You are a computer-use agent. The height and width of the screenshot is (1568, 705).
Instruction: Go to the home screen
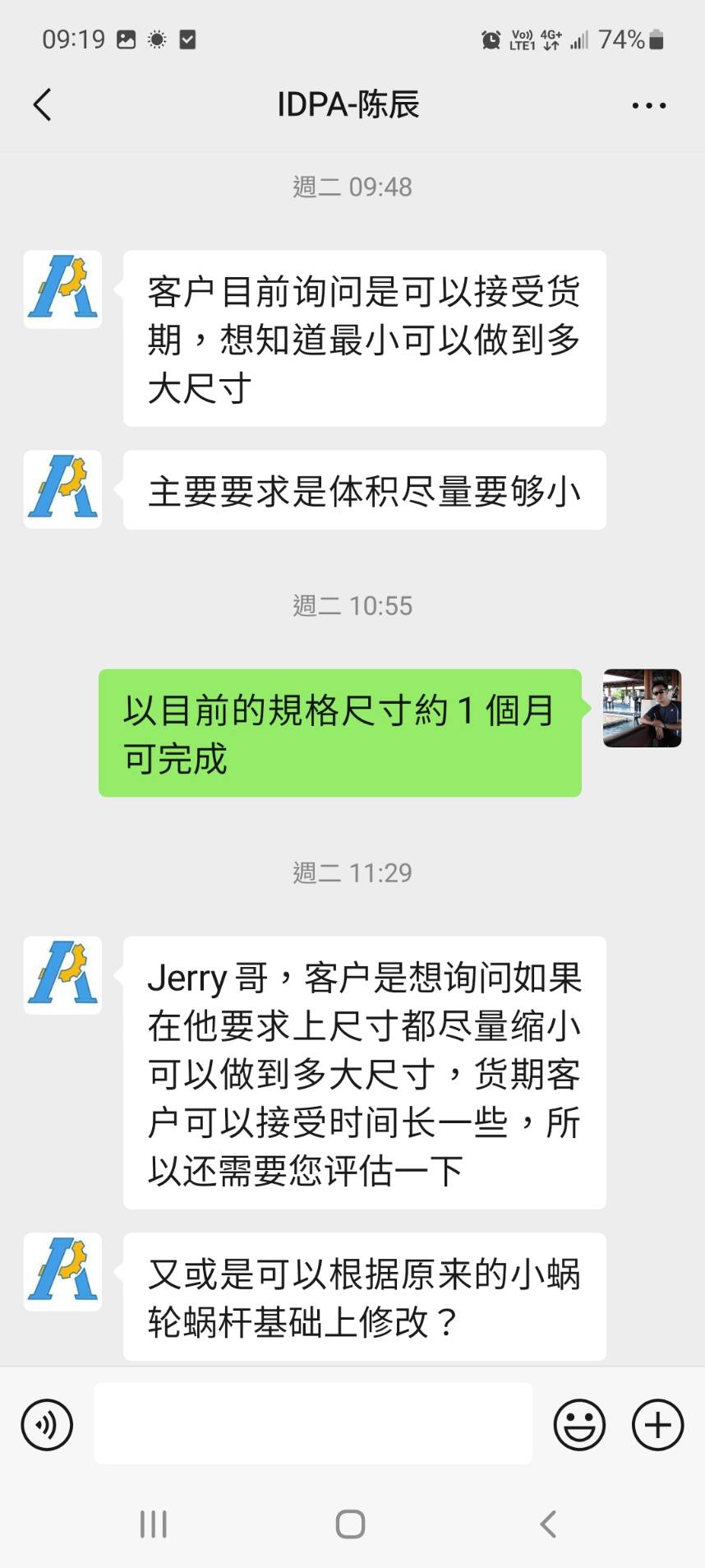[351, 1524]
